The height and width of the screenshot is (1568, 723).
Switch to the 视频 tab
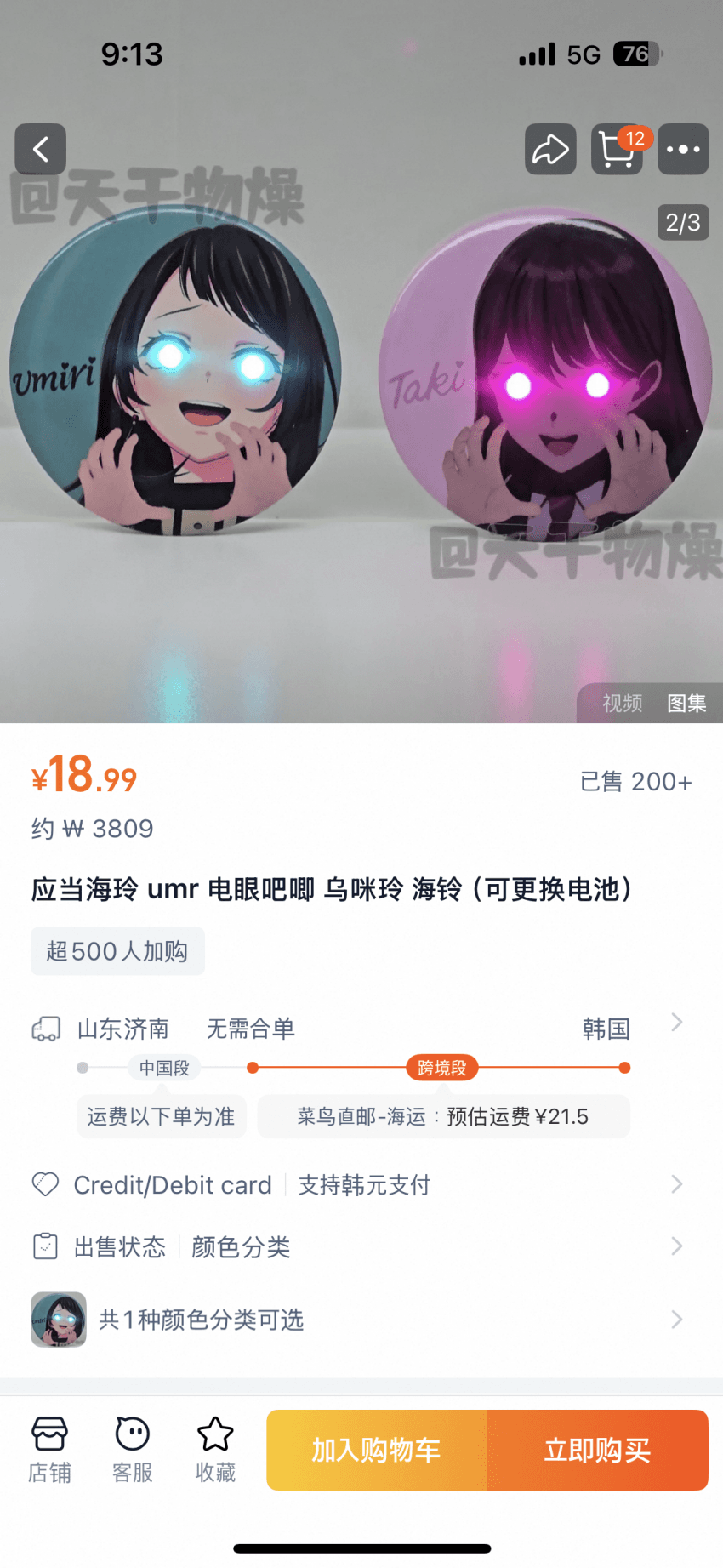click(x=623, y=704)
